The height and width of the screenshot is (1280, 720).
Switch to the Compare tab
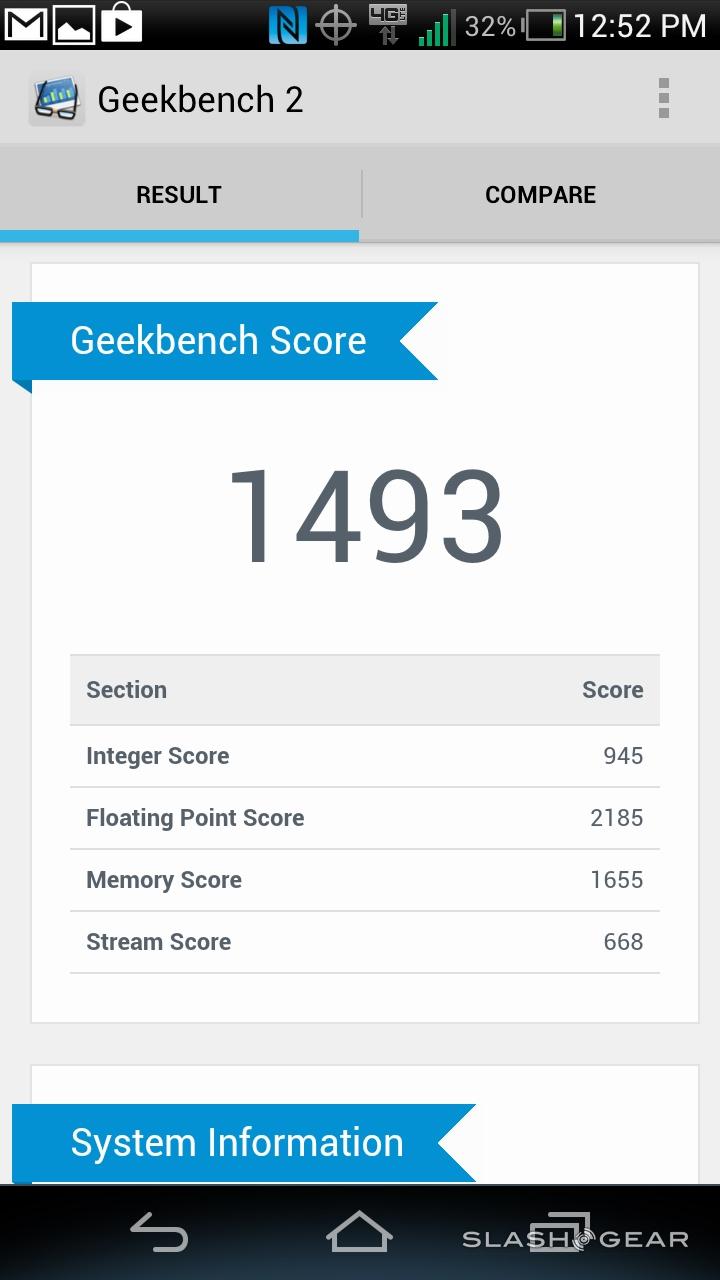click(x=540, y=195)
